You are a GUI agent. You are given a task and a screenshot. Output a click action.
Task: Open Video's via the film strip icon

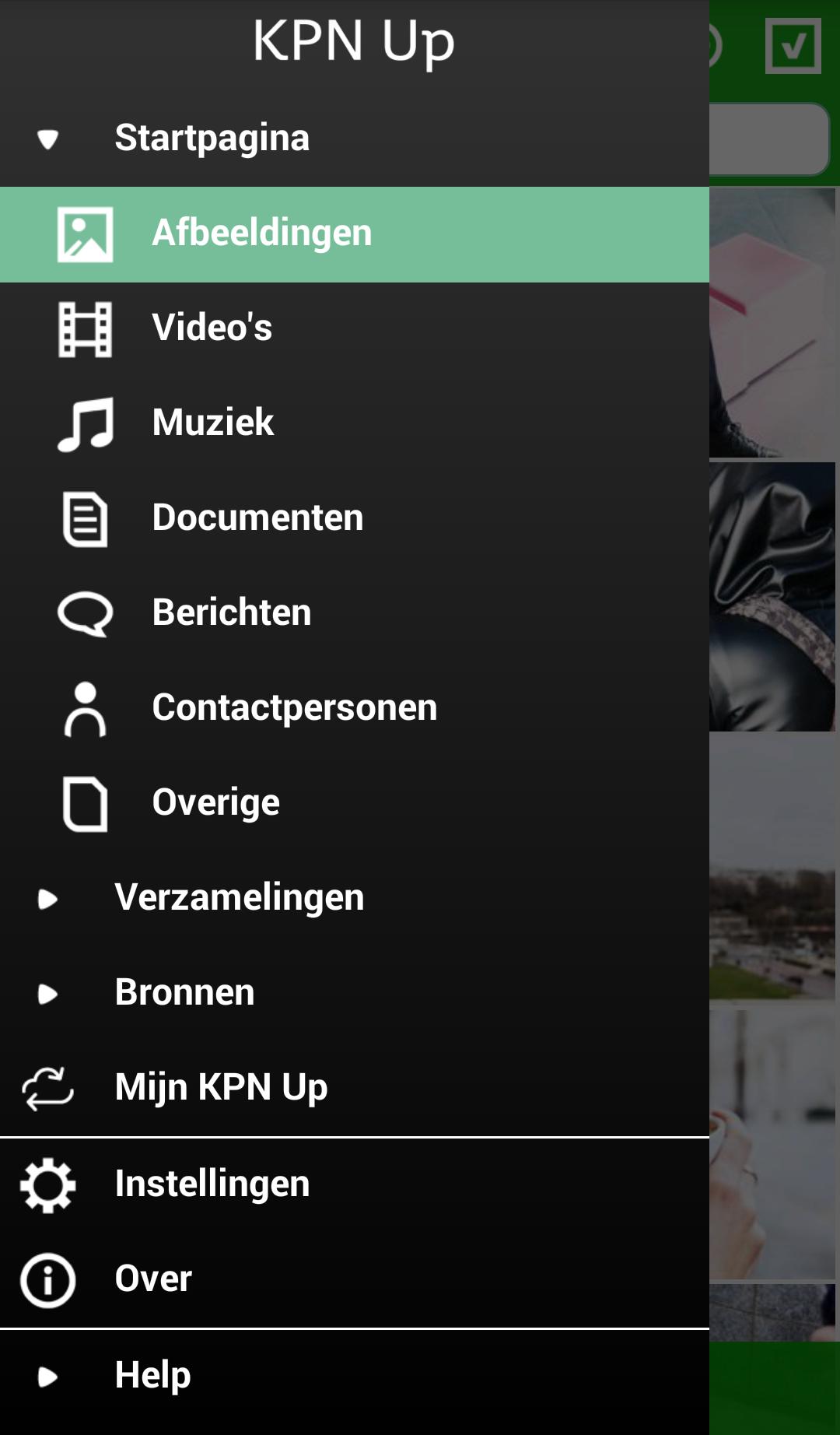pos(84,328)
